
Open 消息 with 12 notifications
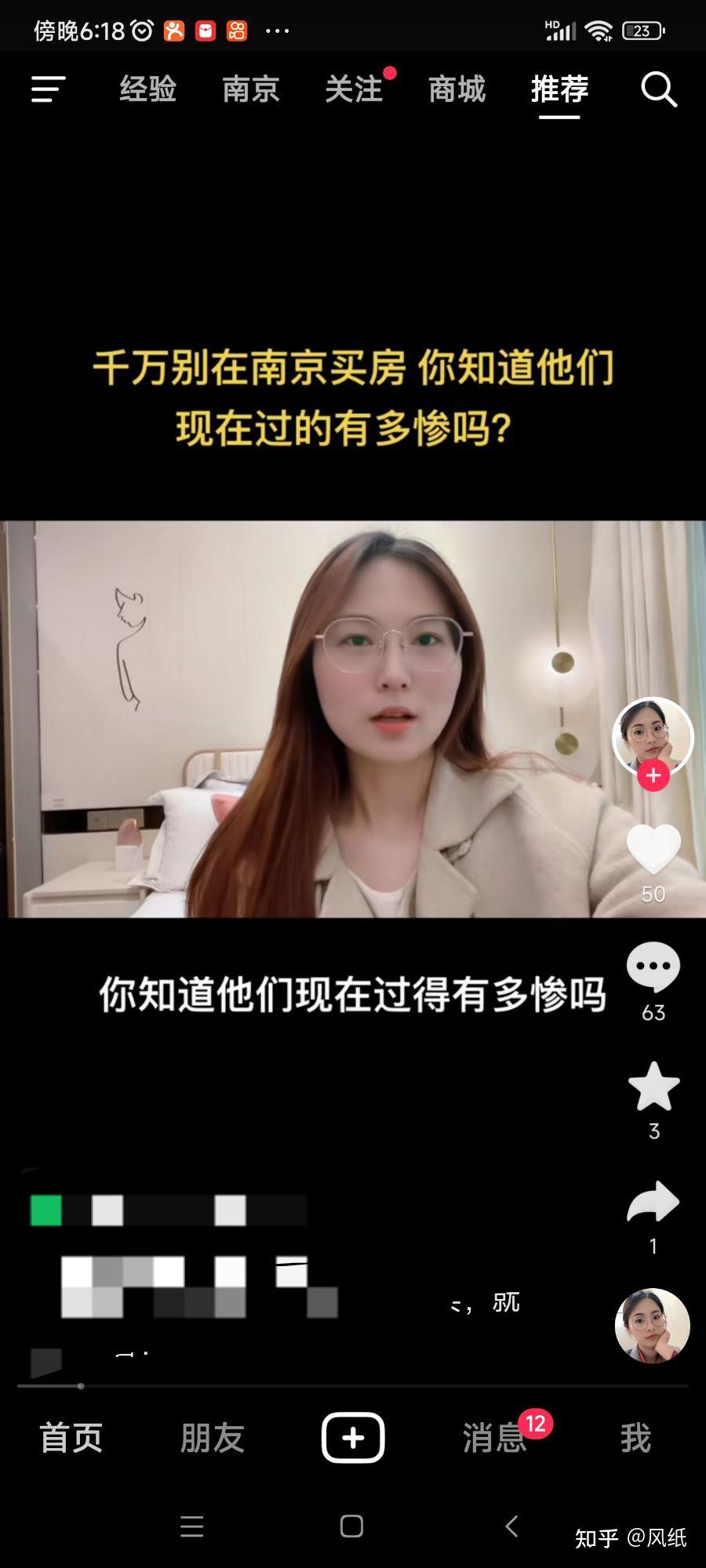pos(496,1438)
